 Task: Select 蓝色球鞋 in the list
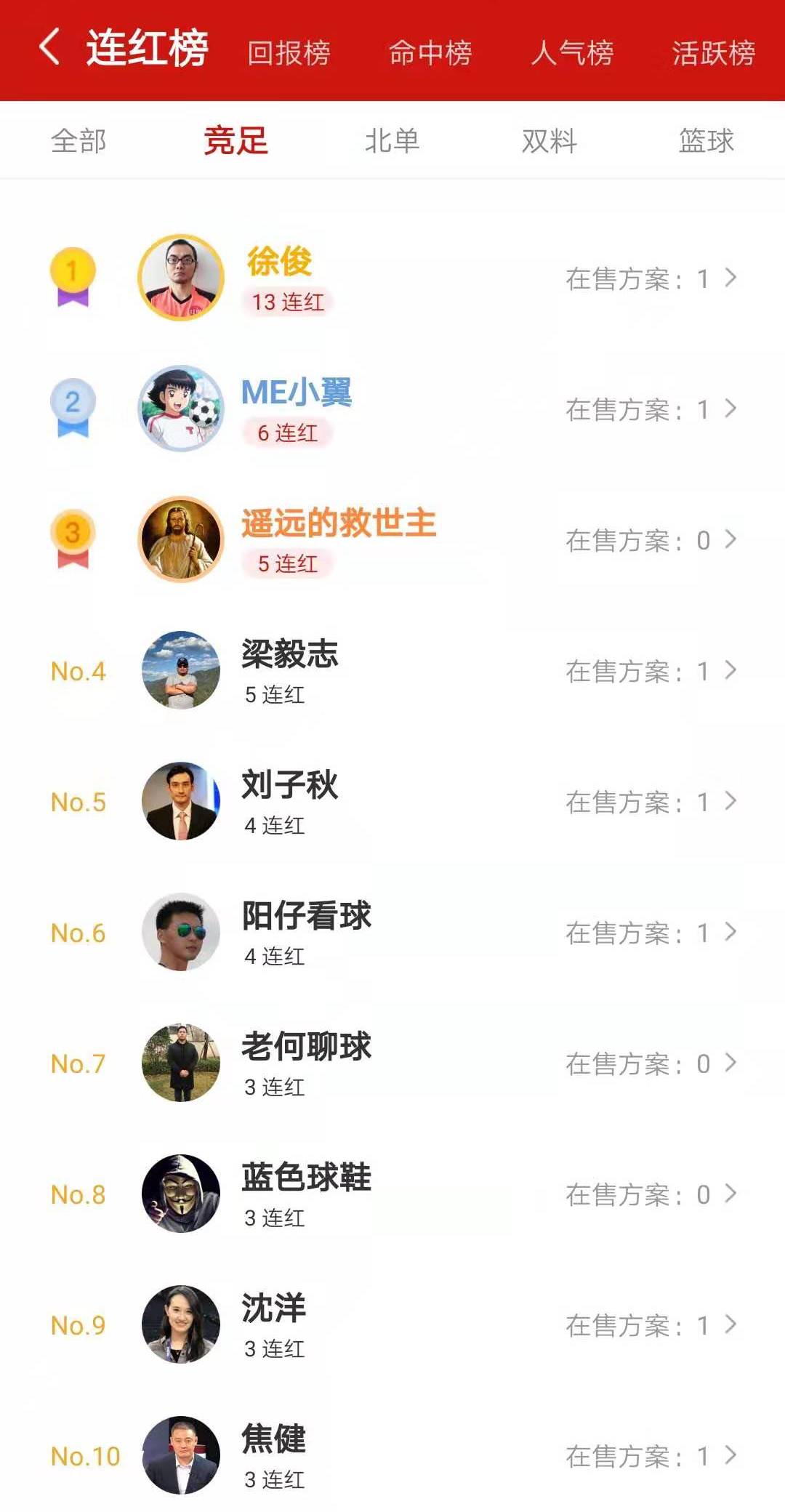[x=392, y=1194]
